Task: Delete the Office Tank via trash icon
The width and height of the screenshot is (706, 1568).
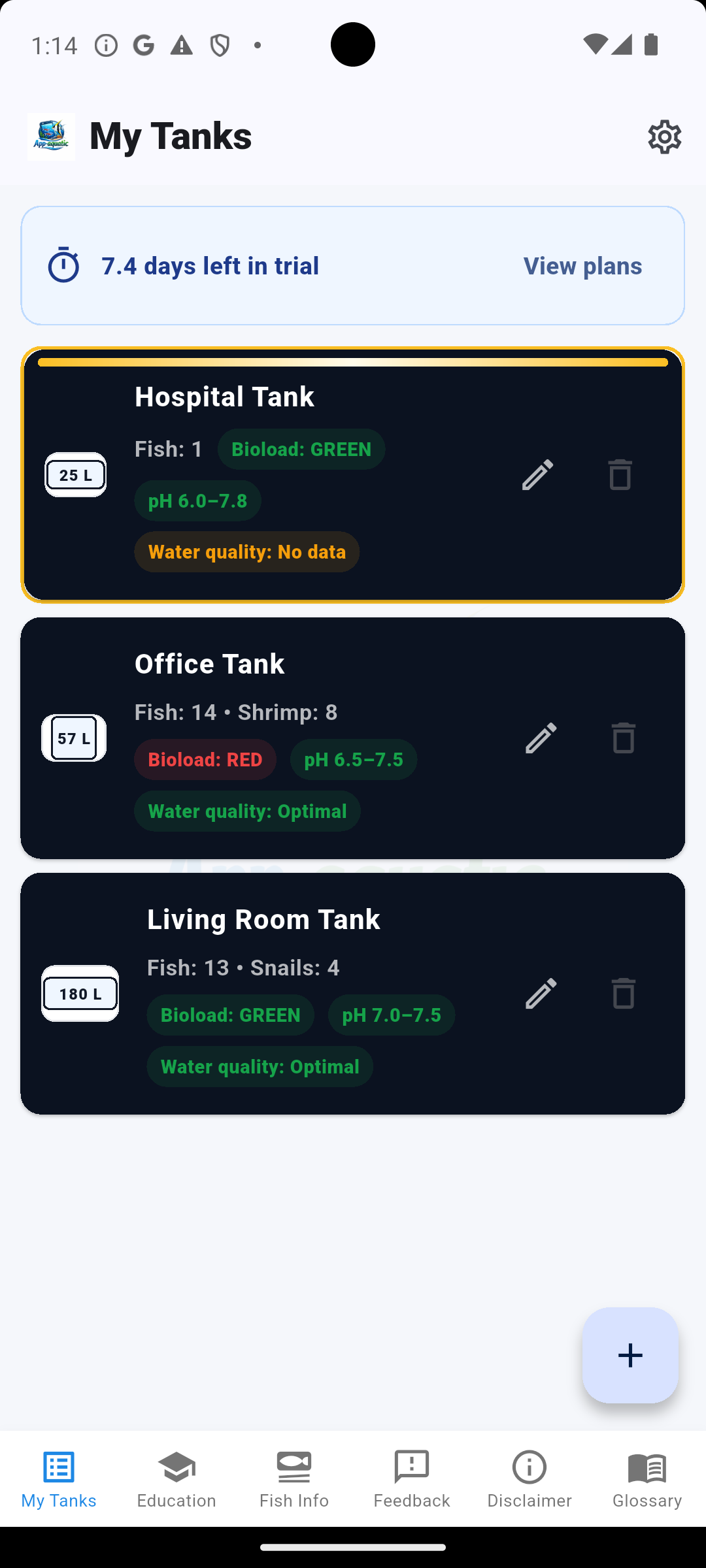Action: coord(622,738)
